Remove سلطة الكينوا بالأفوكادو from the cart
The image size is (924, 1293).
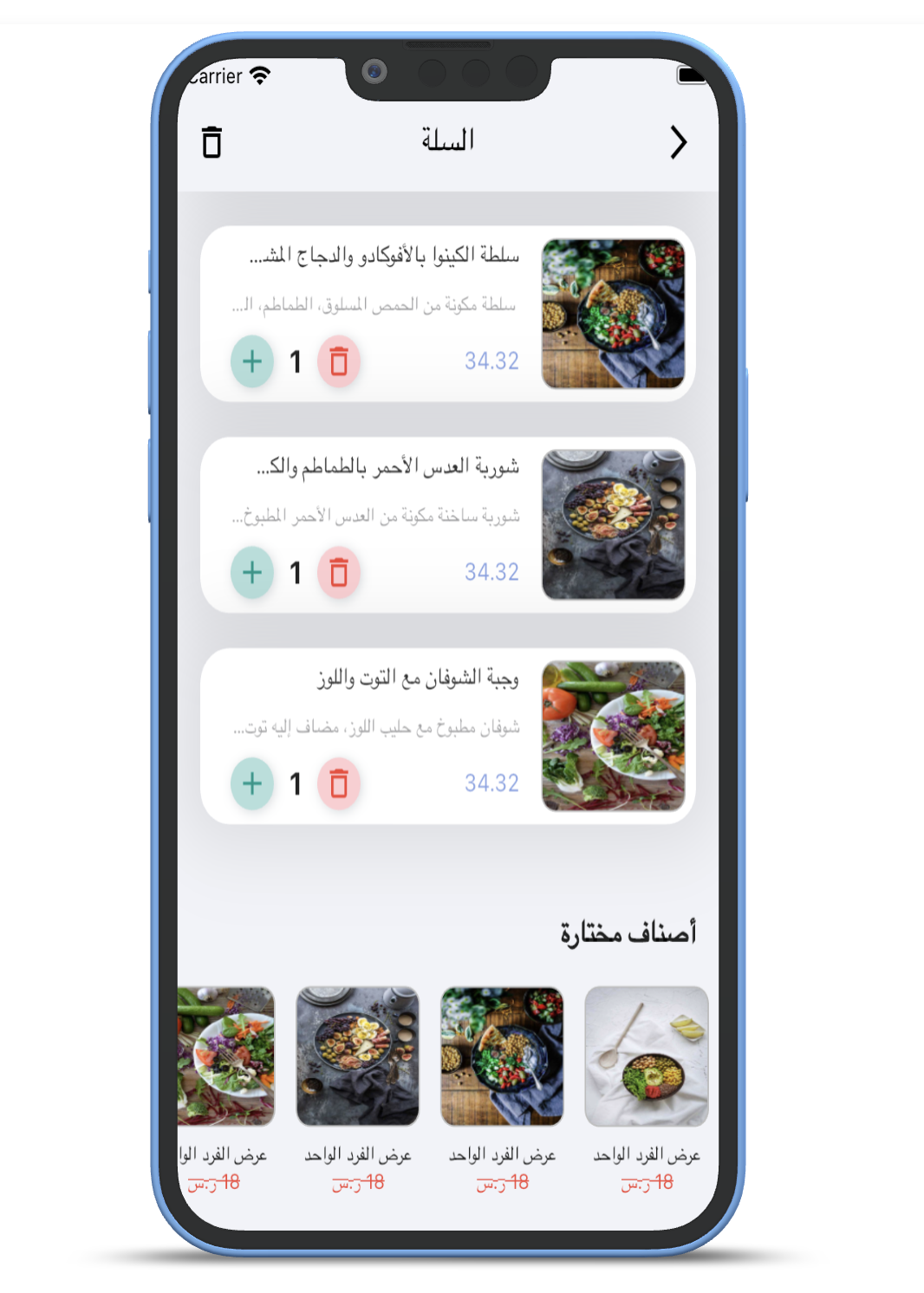pos(339,361)
